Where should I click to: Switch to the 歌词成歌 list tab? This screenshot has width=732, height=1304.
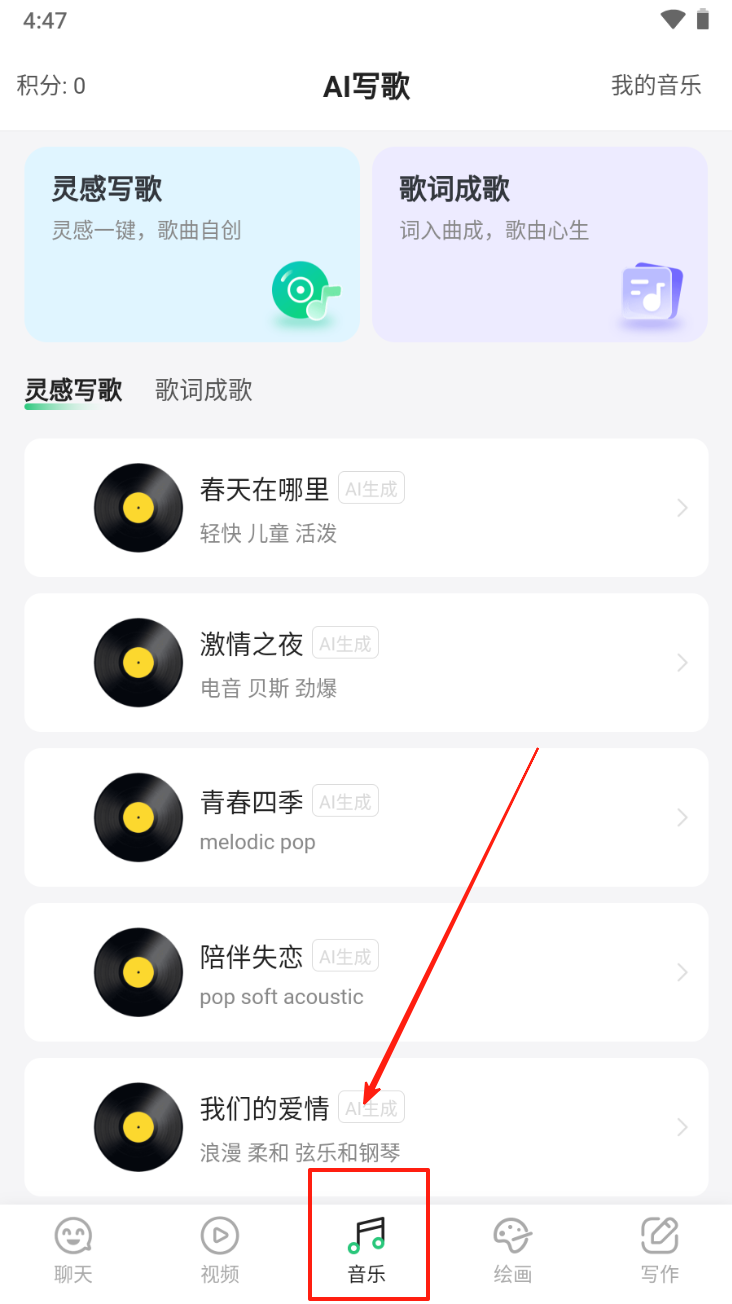[x=204, y=390]
